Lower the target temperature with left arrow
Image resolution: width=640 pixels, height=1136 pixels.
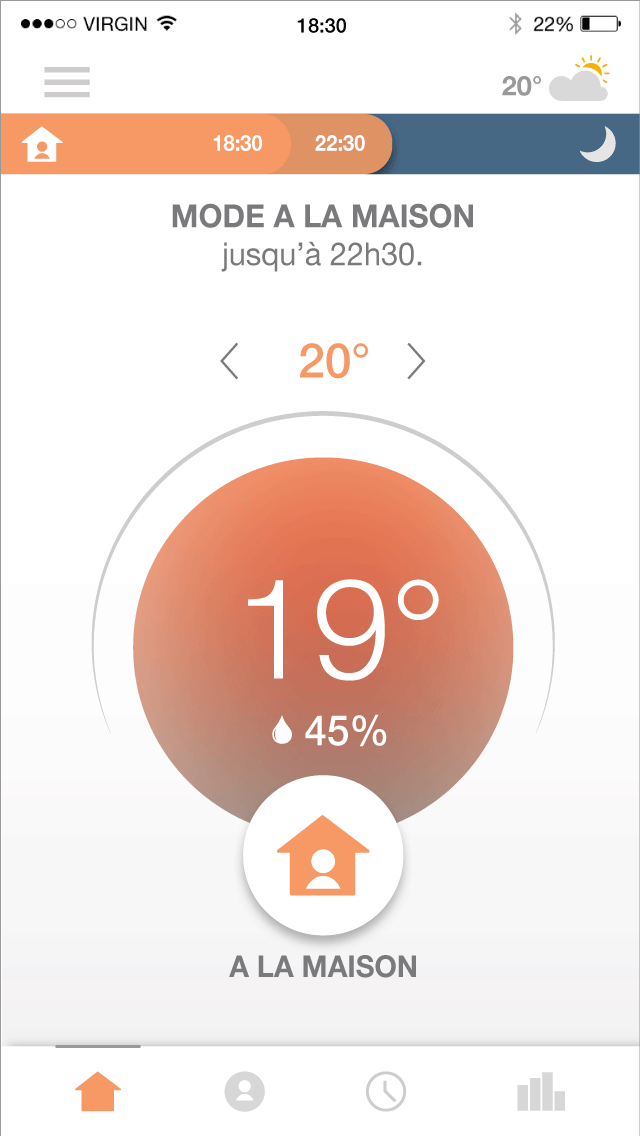(229, 362)
